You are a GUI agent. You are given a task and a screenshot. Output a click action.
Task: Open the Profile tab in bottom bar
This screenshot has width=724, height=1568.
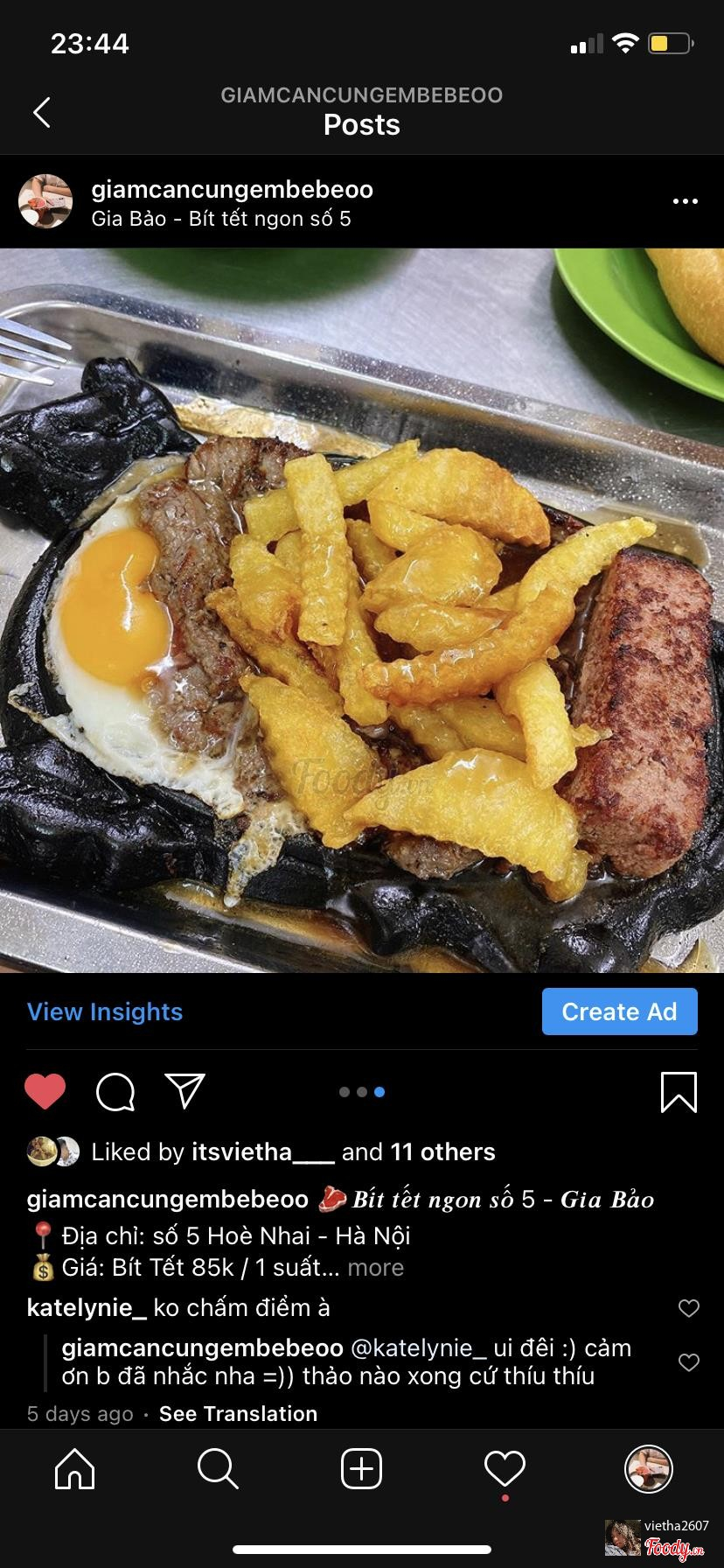[x=648, y=1468]
